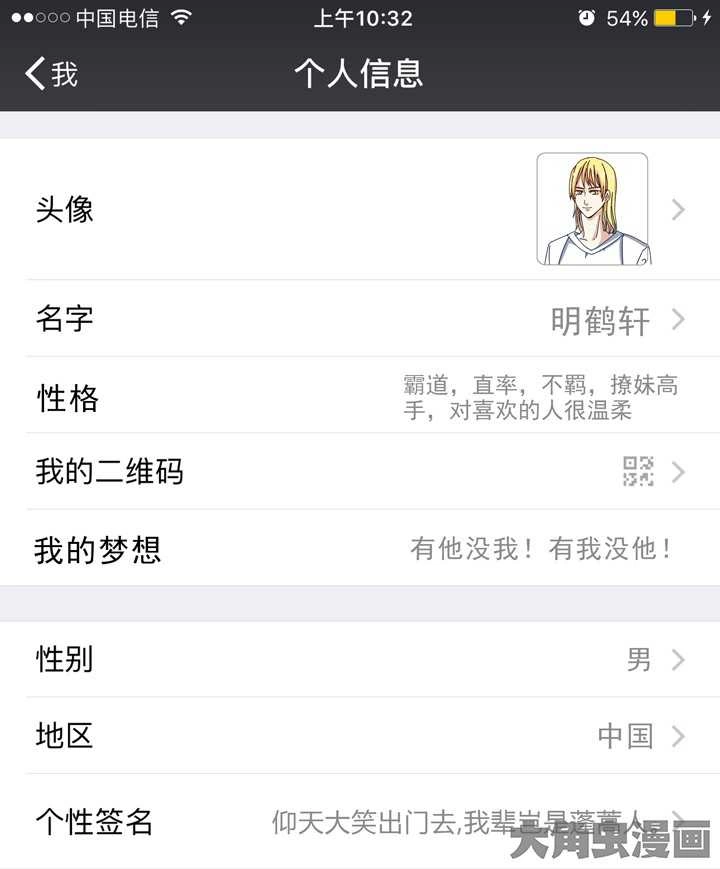Go back to the 我 page
This screenshot has height=869, width=720.
[x=52, y=73]
